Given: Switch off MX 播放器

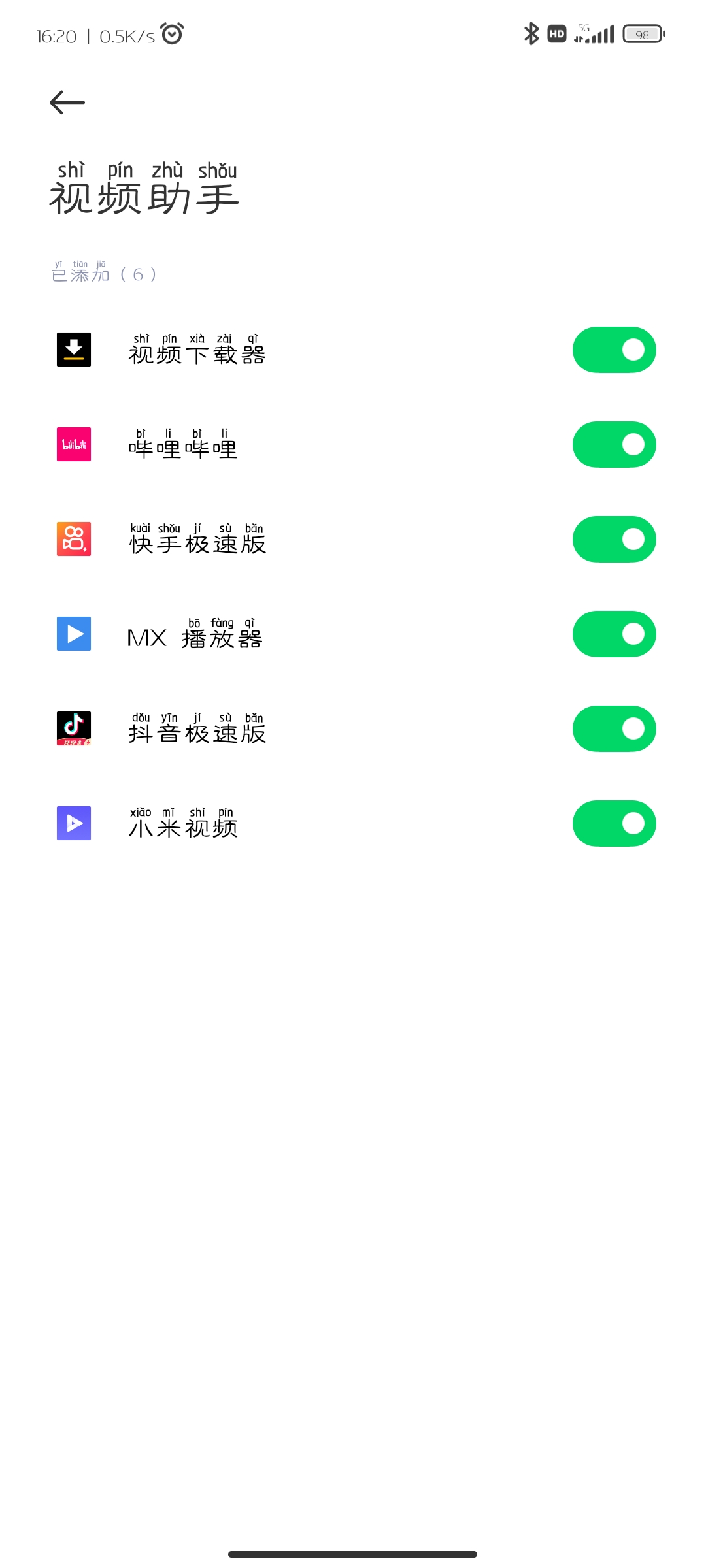Looking at the screenshot, I should 614,634.
